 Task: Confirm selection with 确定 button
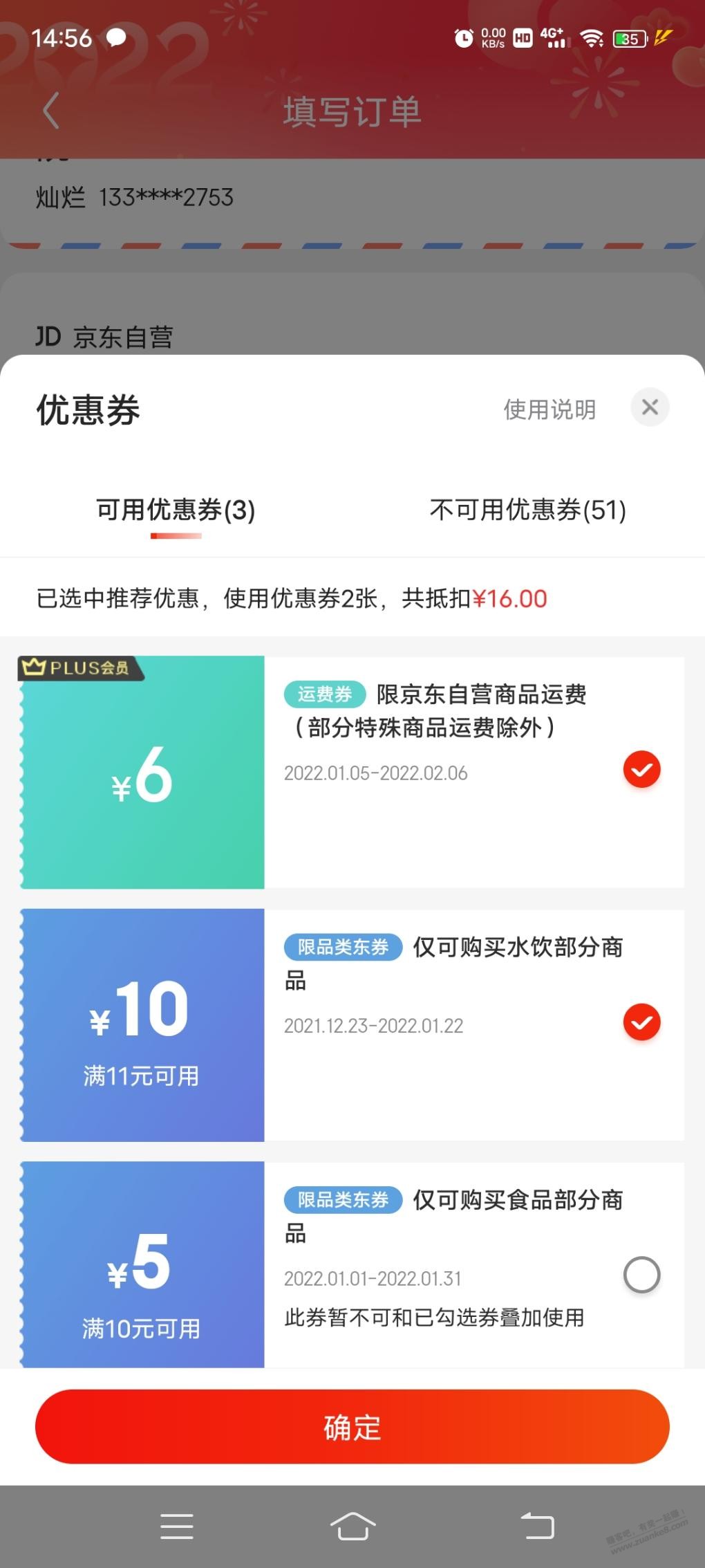(352, 1427)
